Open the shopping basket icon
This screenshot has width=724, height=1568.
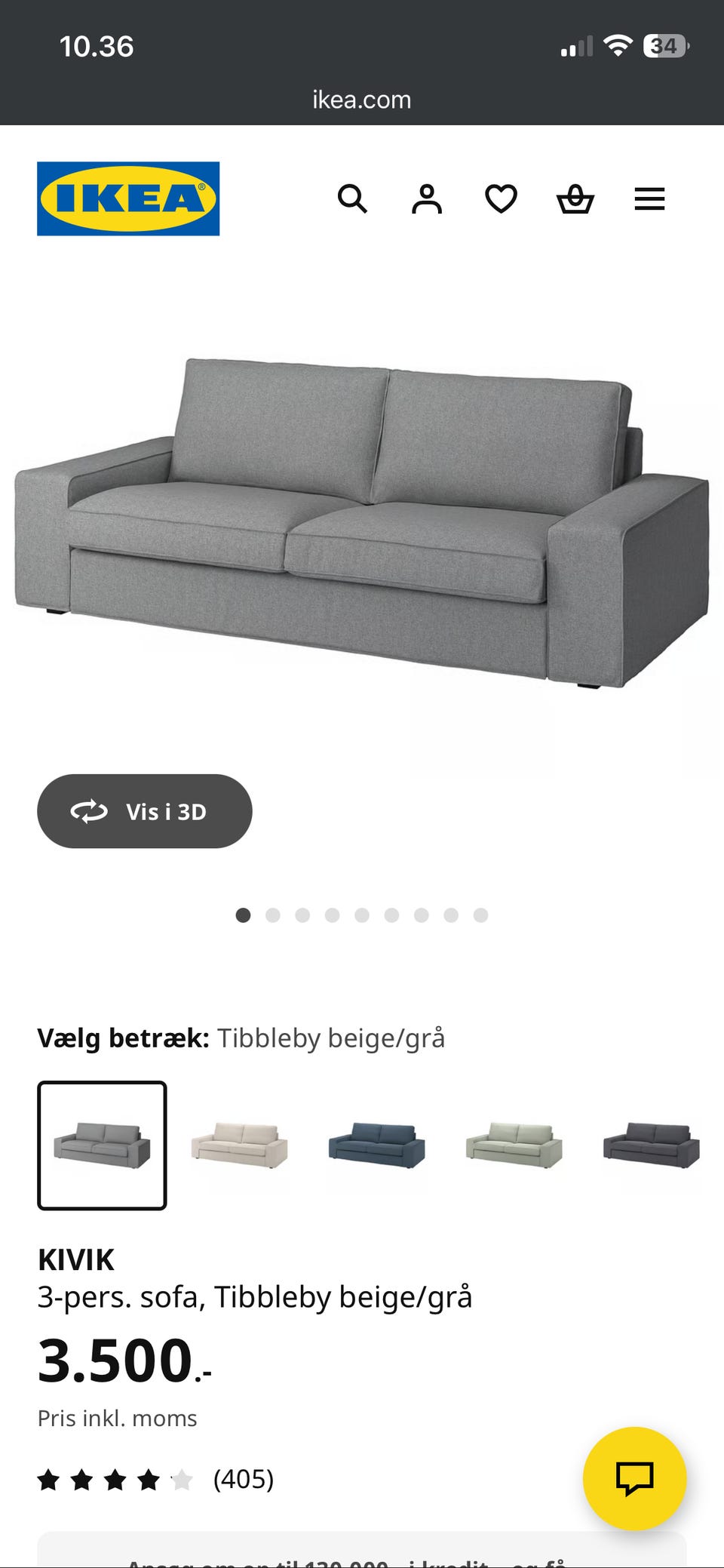point(575,199)
